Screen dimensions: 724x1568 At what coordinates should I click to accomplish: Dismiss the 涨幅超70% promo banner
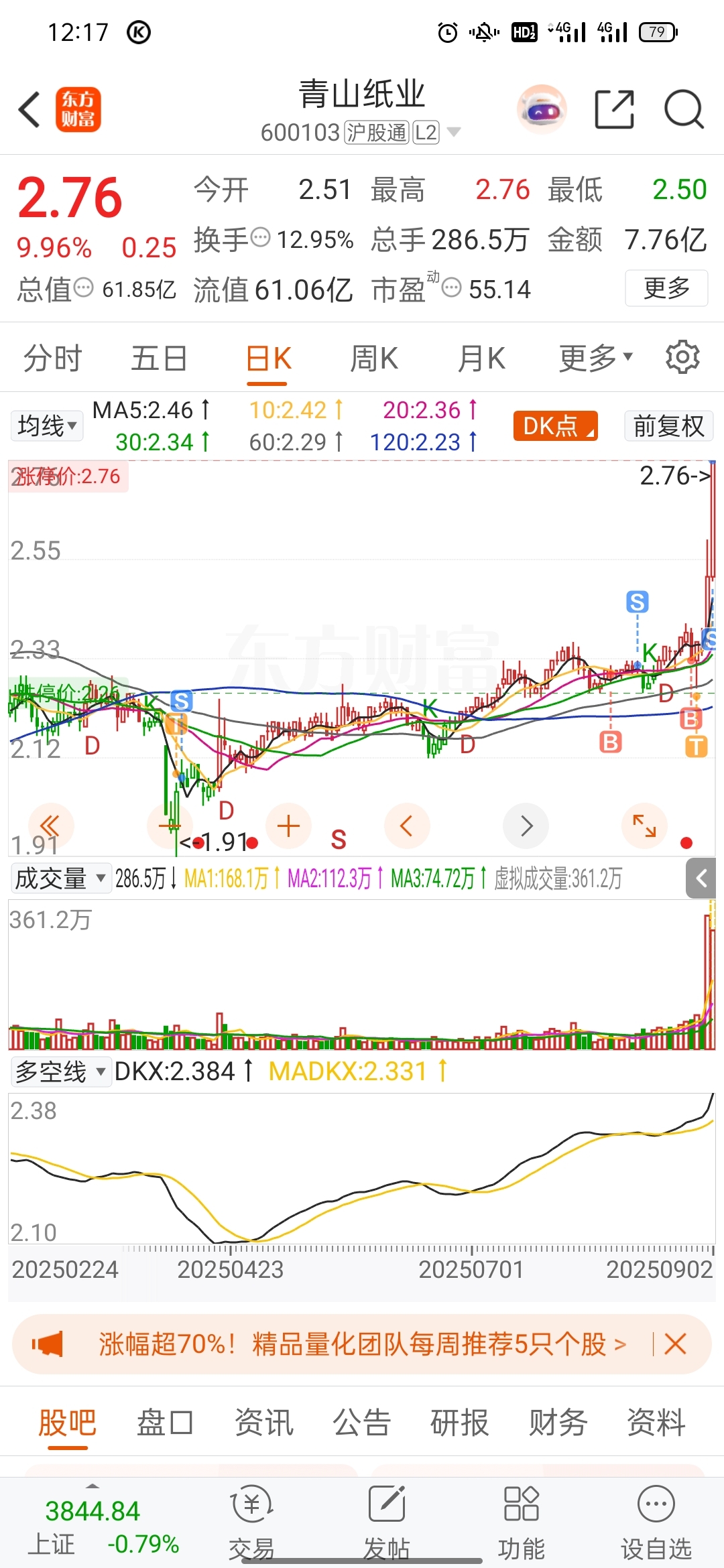click(675, 1344)
